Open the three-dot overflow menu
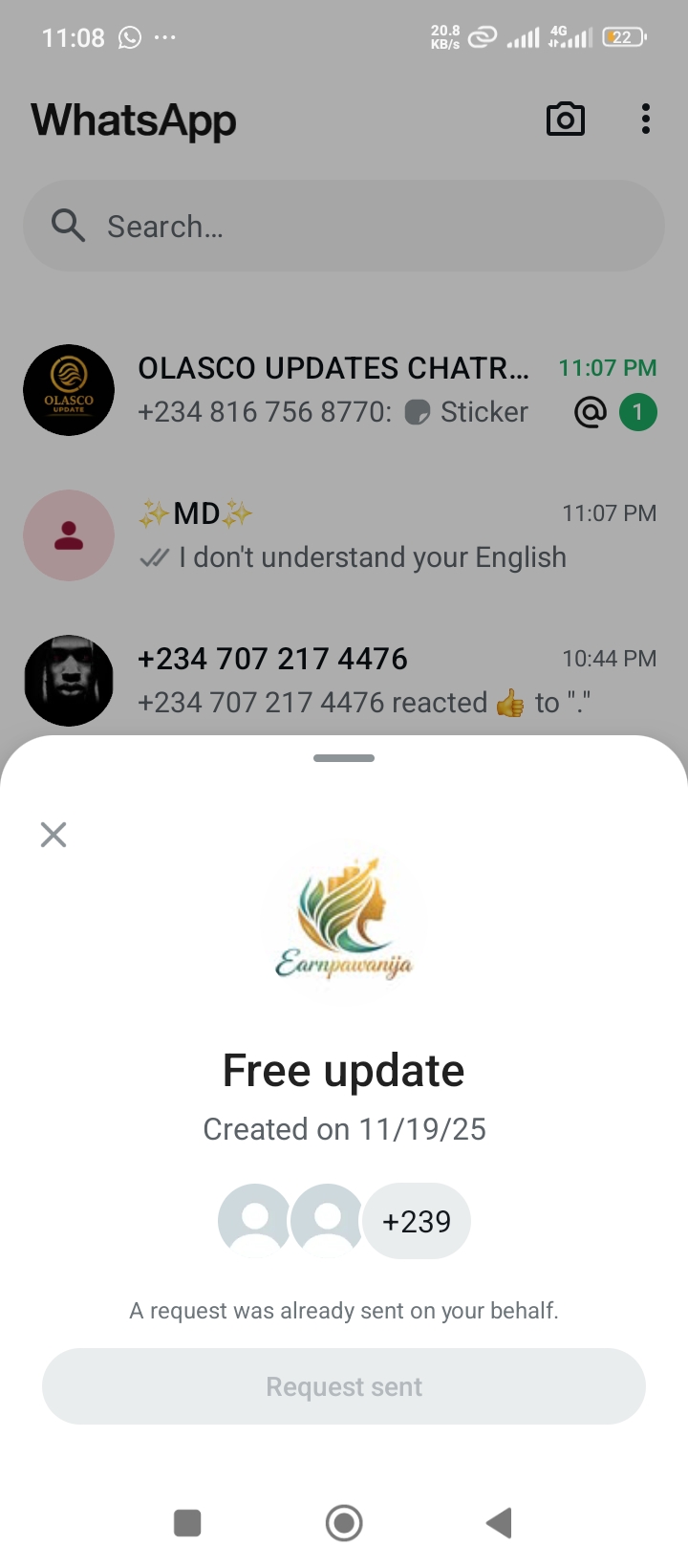The width and height of the screenshot is (688, 1568). pos(646,120)
